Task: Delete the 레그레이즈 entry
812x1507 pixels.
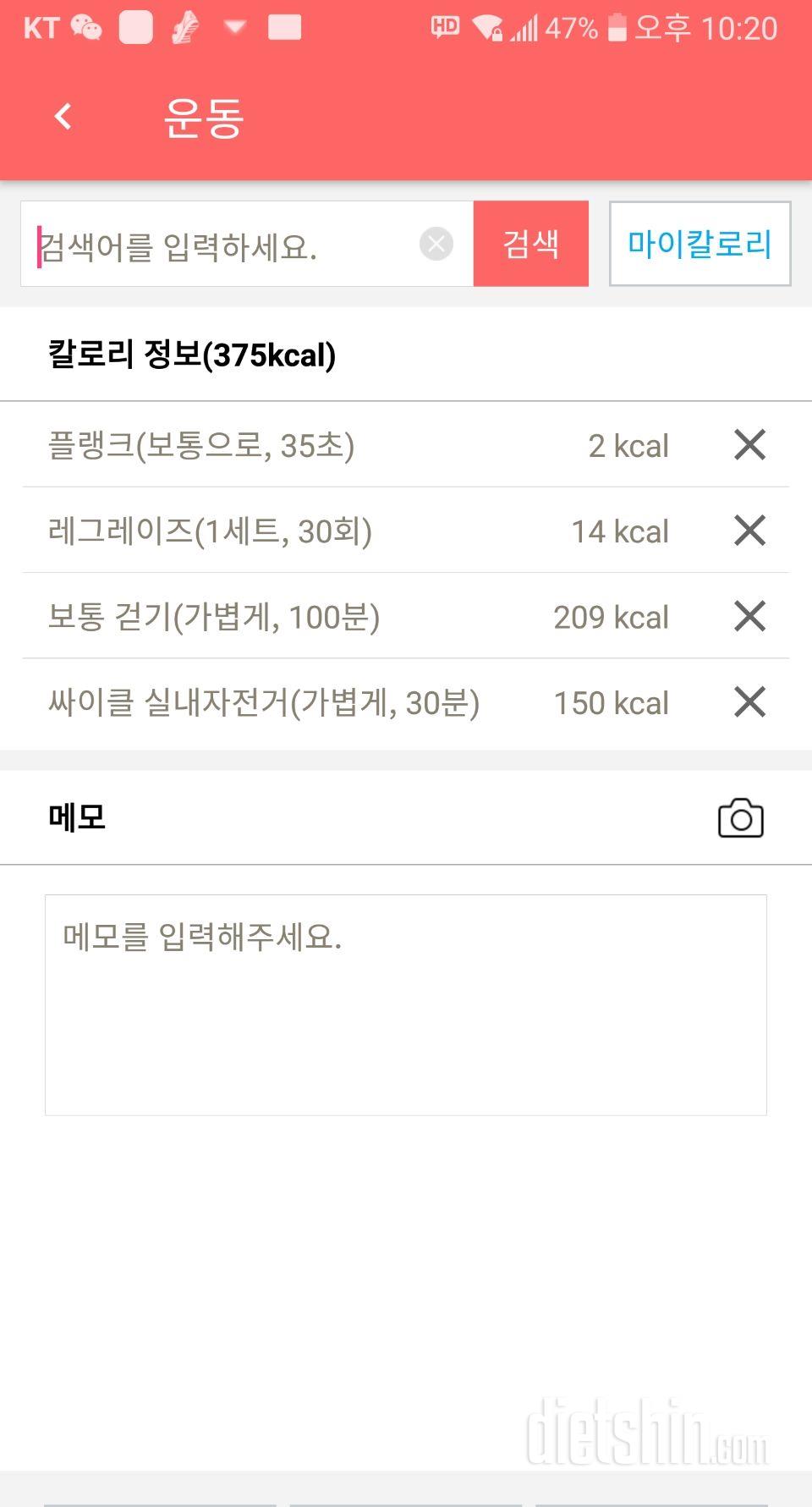Action: tap(749, 531)
